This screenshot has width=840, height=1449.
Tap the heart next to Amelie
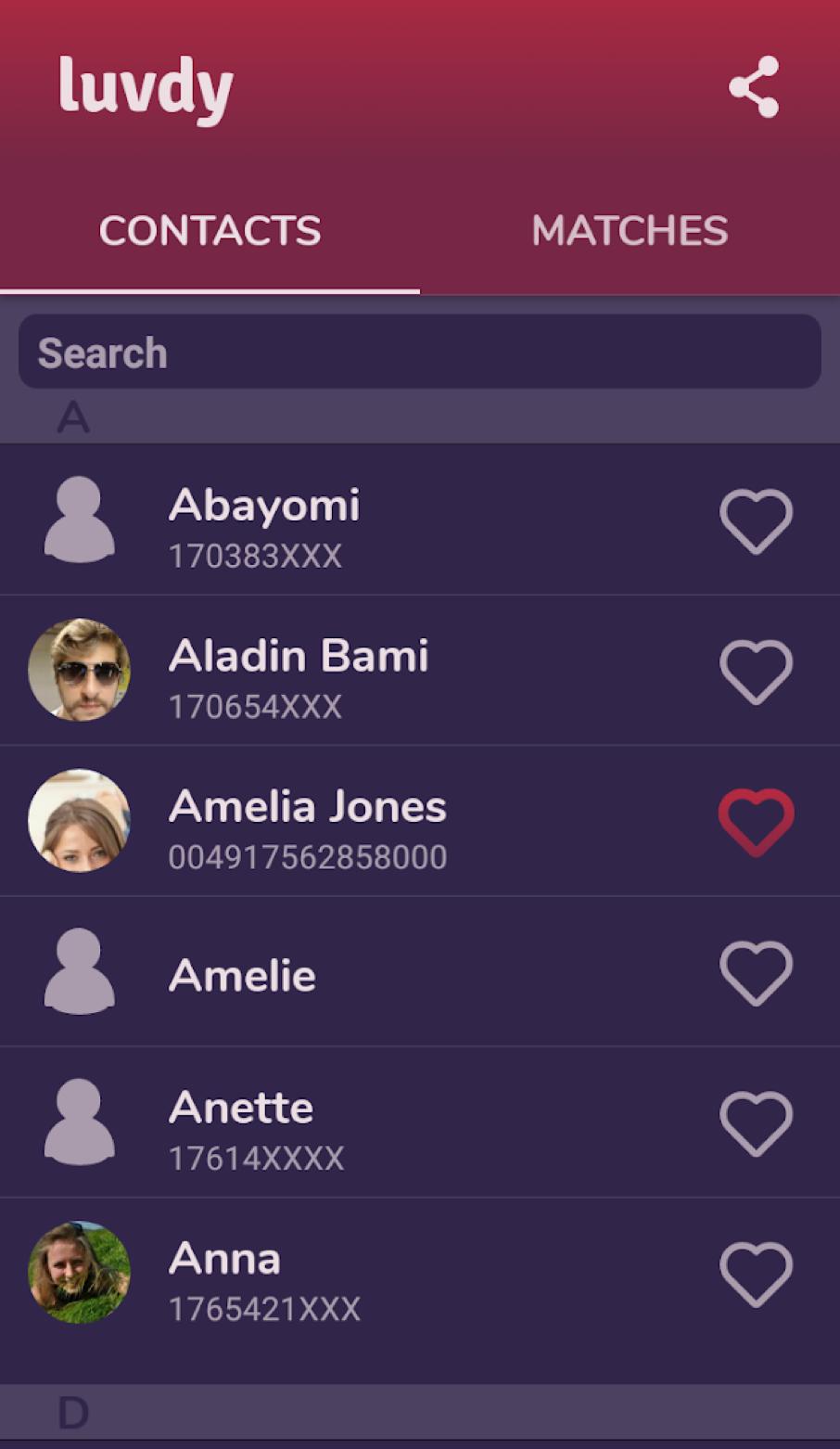click(x=756, y=972)
